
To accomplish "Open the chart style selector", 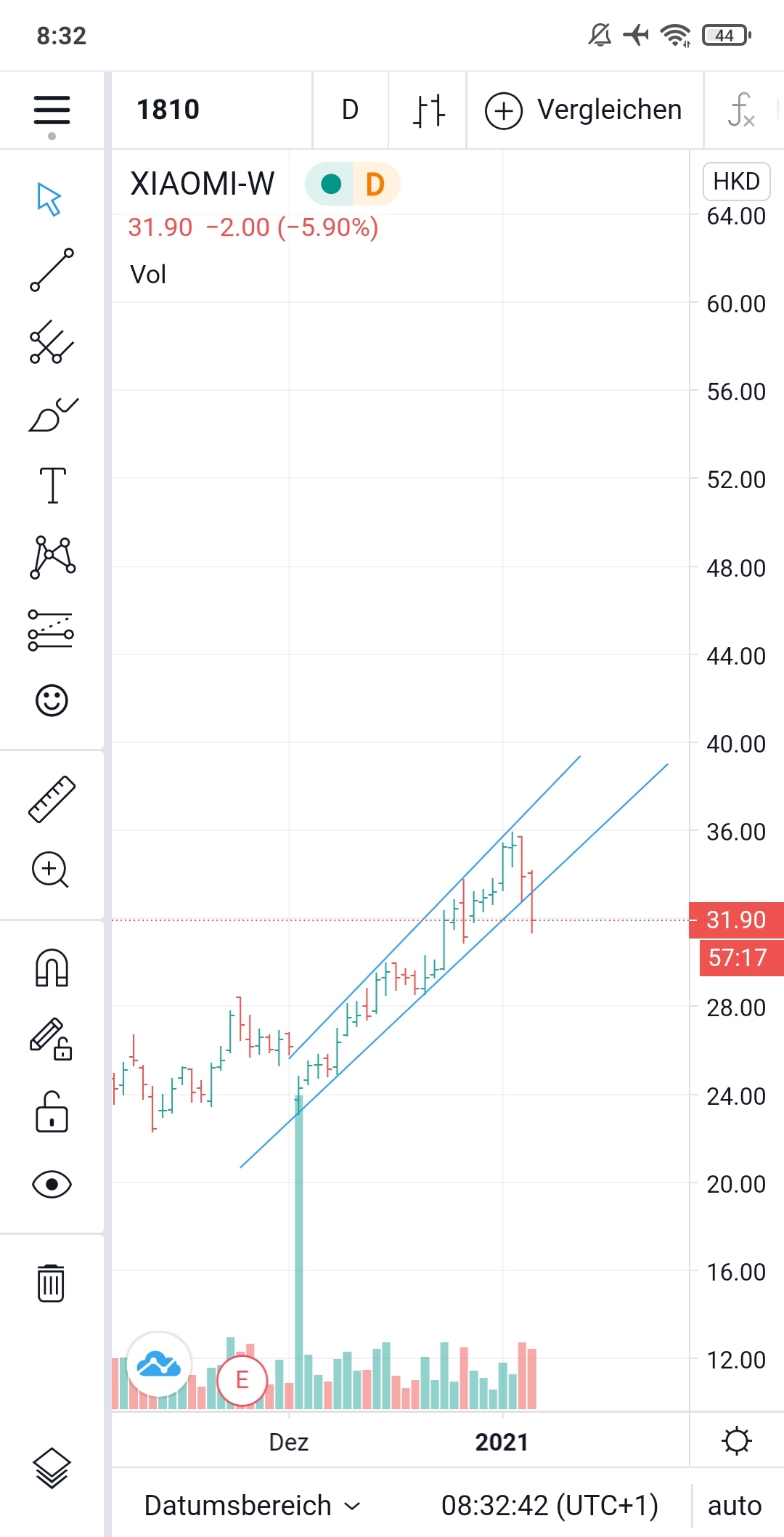I will [x=428, y=110].
